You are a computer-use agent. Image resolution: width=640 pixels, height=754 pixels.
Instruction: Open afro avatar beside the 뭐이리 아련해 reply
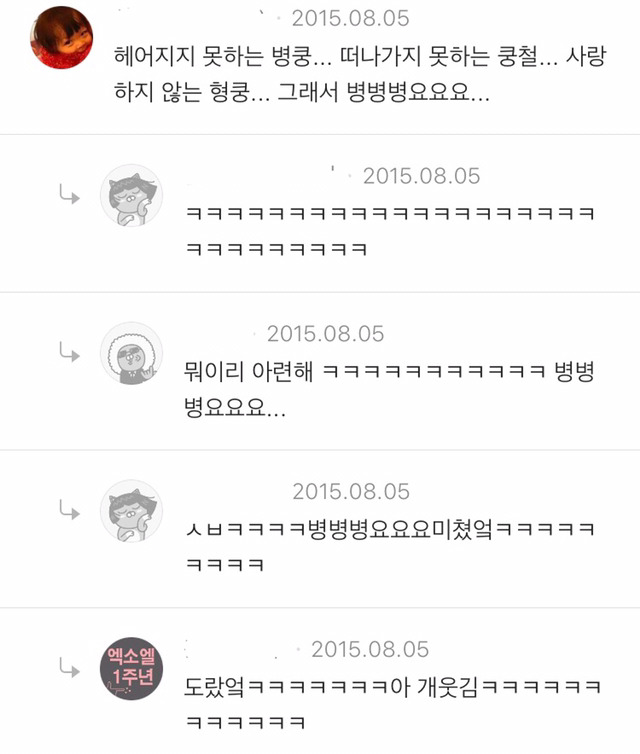(x=131, y=353)
